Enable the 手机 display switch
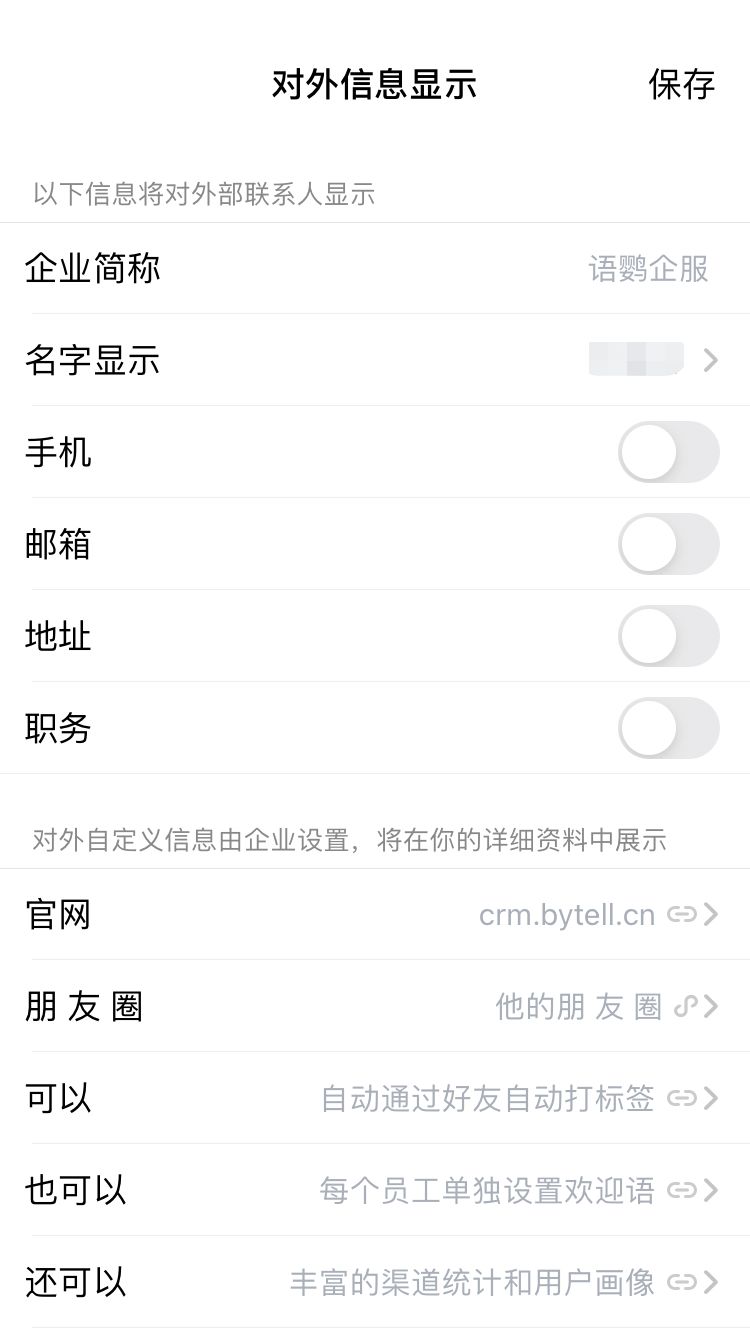Image resolution: width=750 pixels, height=1334 pixels. (x=668, y=452)
